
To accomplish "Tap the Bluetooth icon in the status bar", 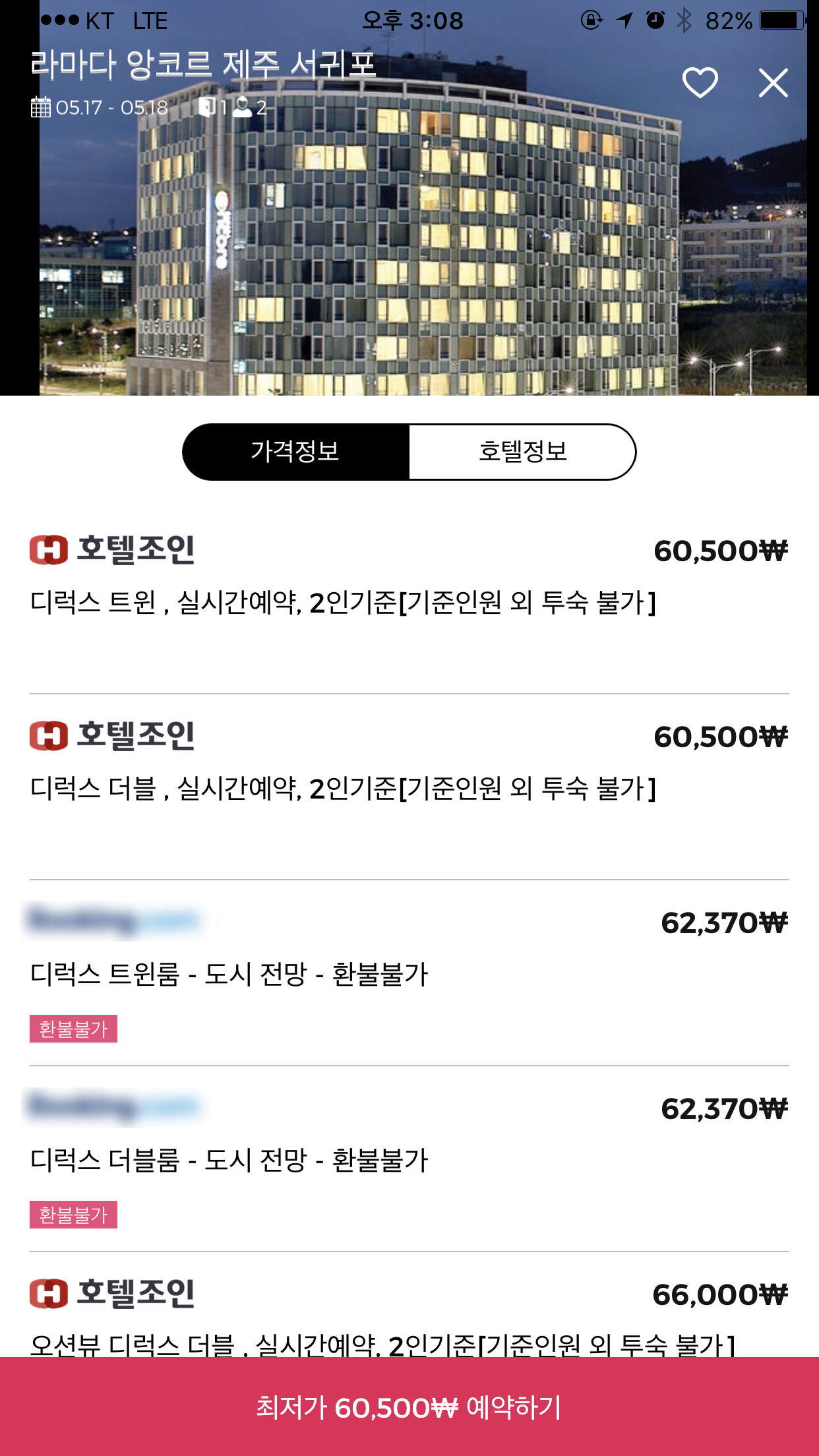I will click(x=684, y=20).
